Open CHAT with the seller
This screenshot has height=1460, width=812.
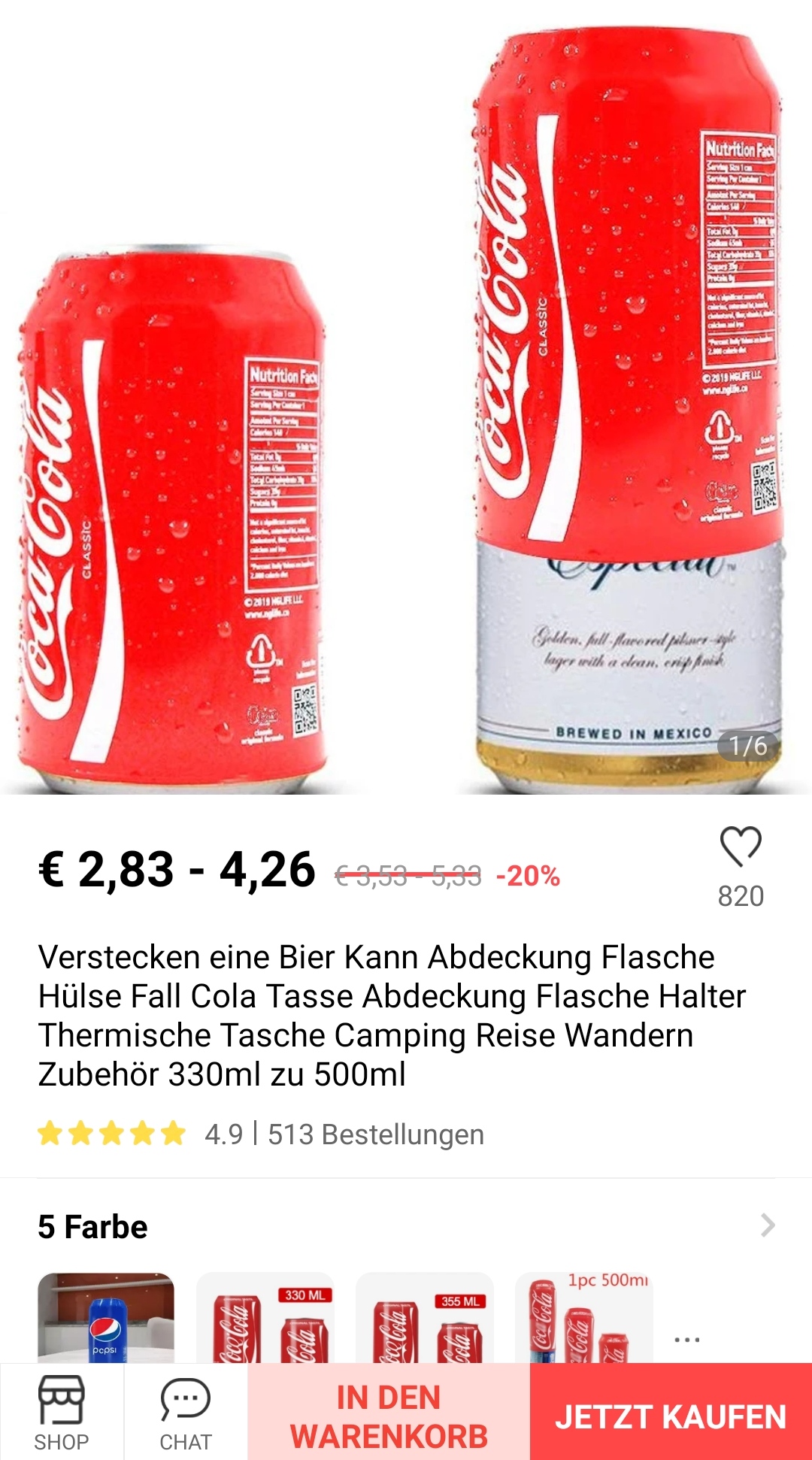coord(185,1412)
